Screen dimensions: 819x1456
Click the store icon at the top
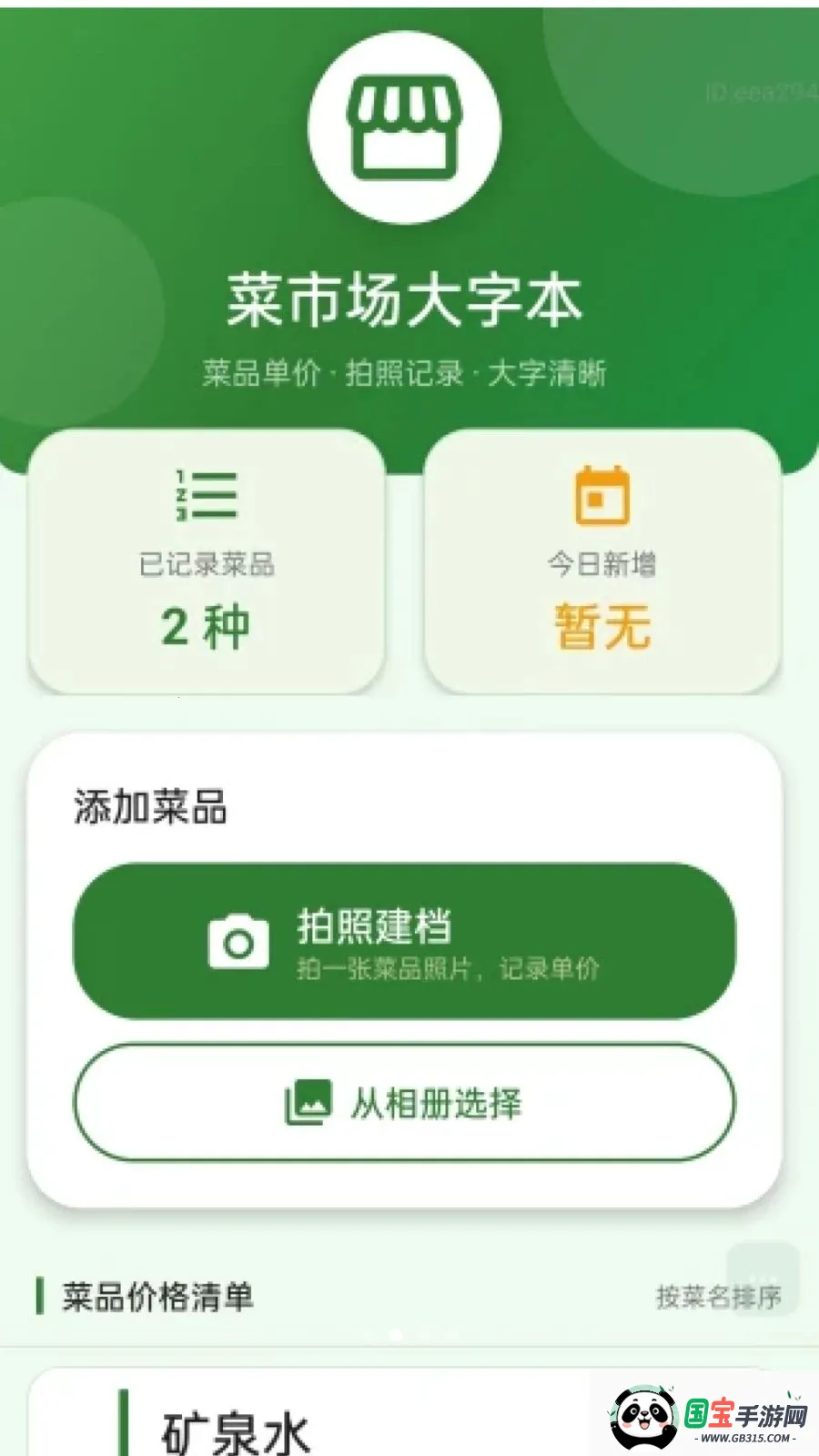tap(403, 127)
